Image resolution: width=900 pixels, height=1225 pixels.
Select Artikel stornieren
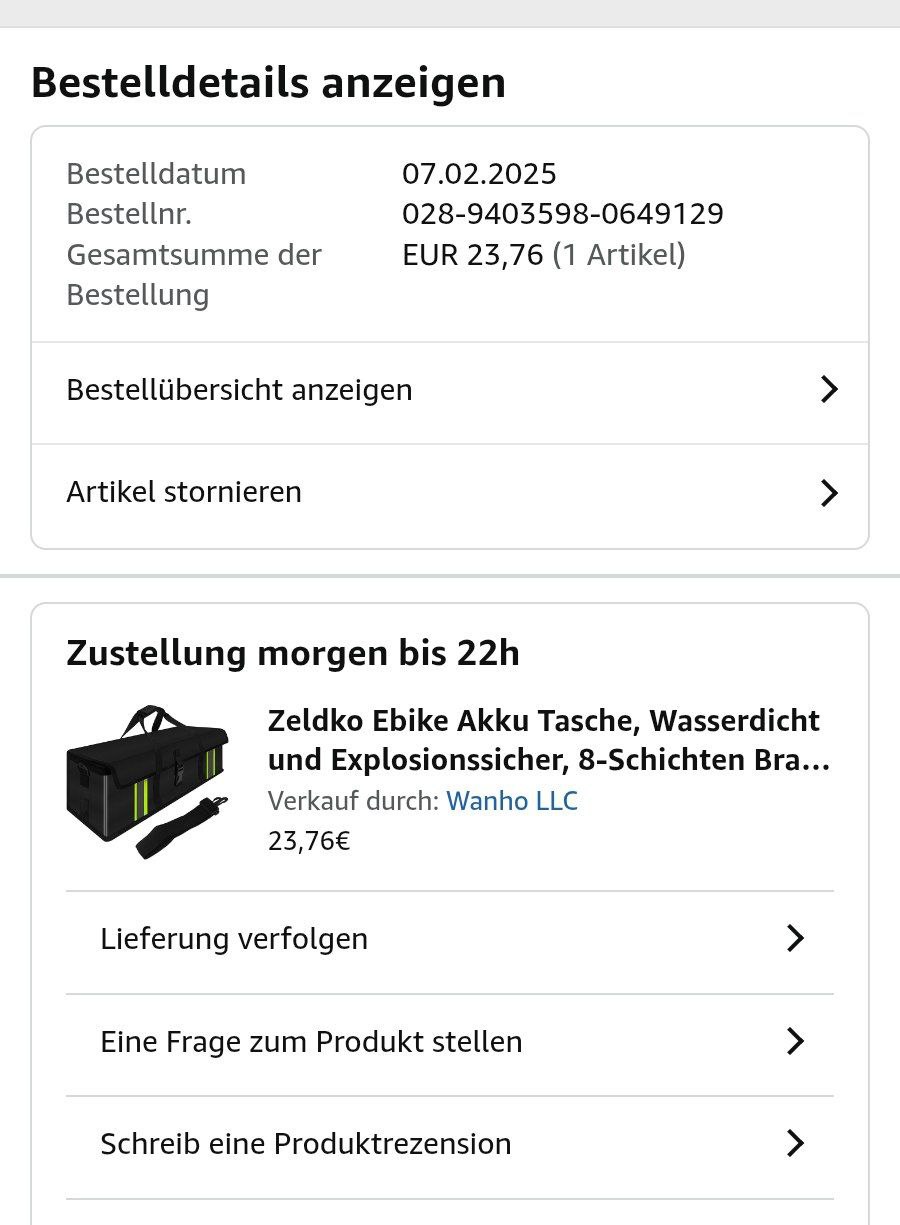point(450,493)
